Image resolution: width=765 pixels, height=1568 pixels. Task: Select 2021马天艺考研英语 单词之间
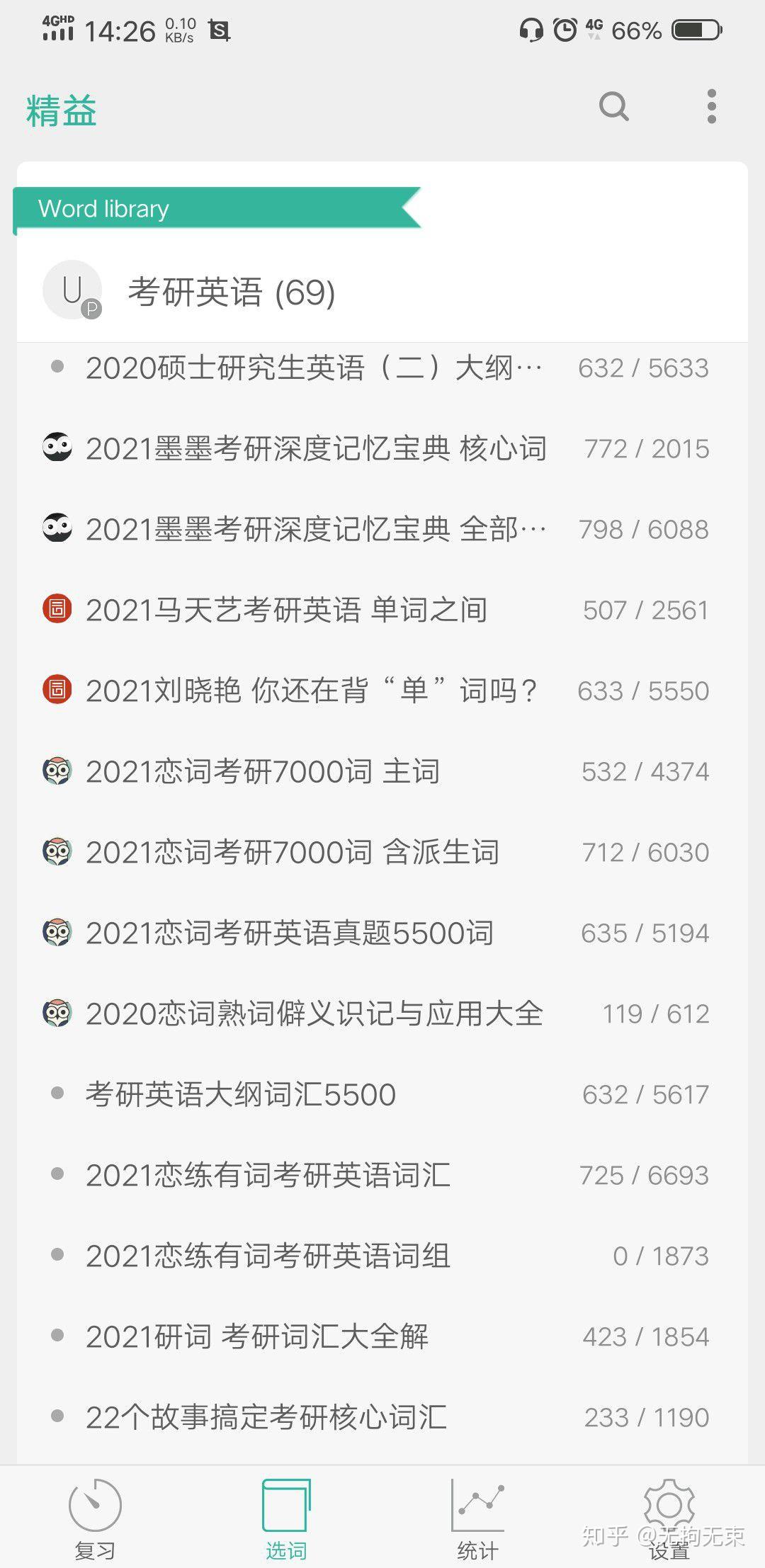[286, 610]
